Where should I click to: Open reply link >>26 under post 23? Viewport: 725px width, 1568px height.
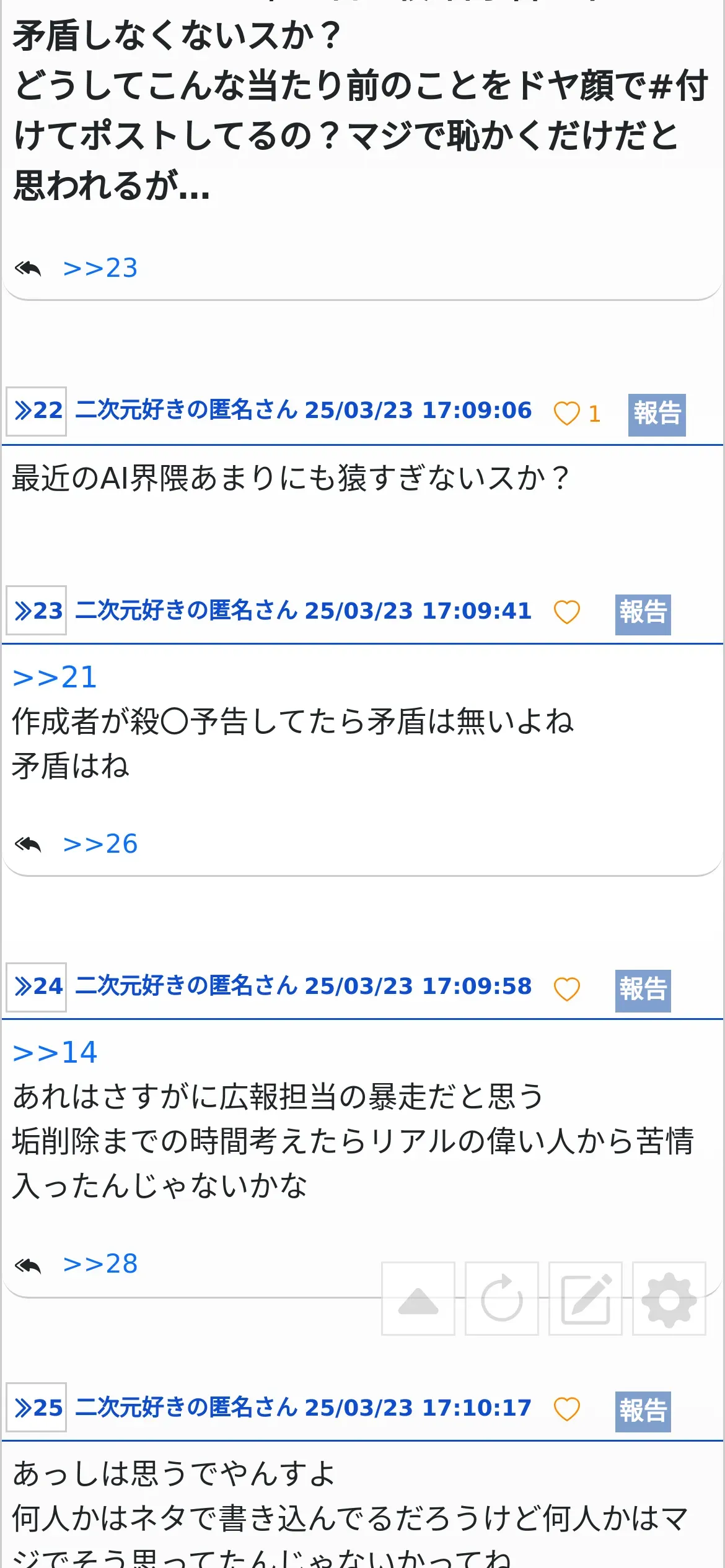[x=100, y=844]
